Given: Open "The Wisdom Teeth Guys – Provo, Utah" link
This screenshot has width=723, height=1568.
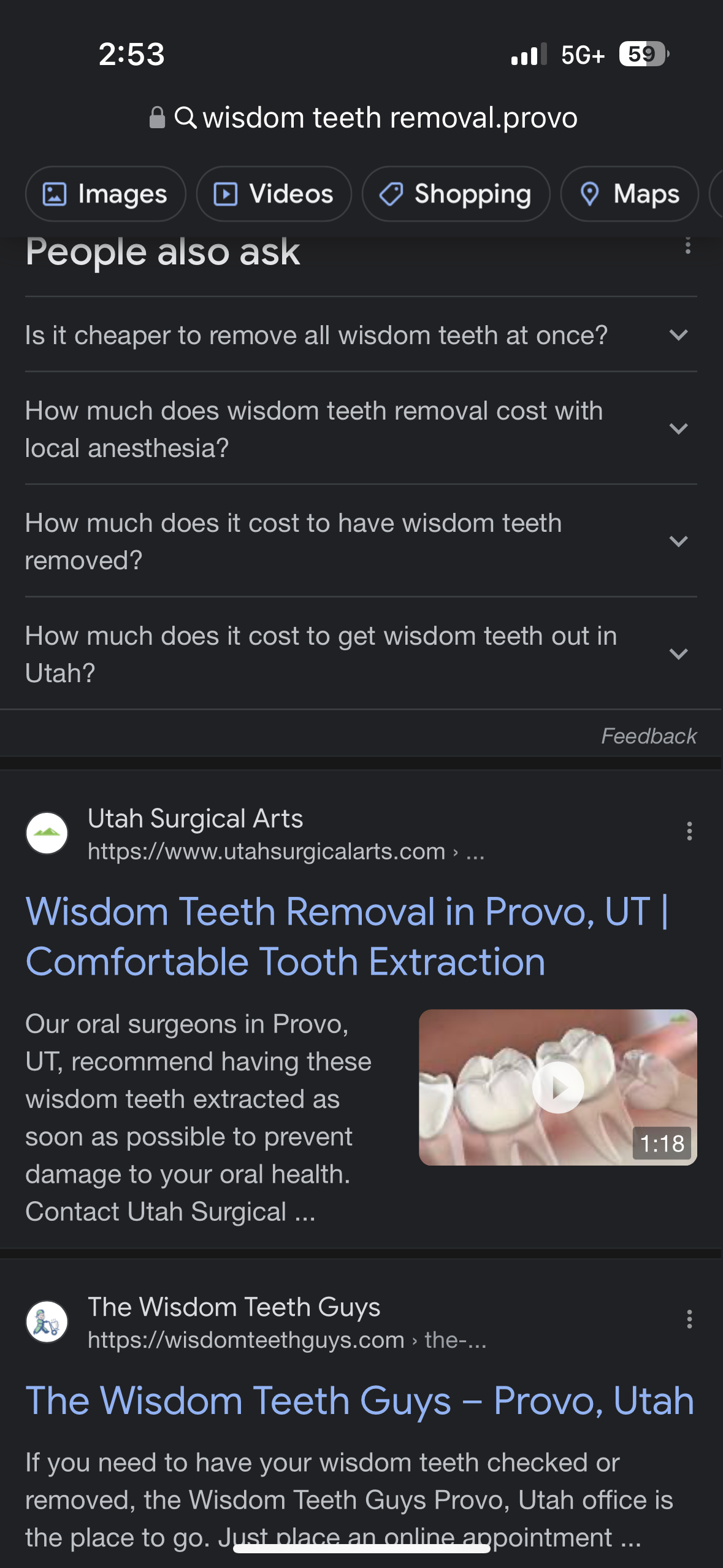Looking at the screenshot, I should tap(359, 1401).
